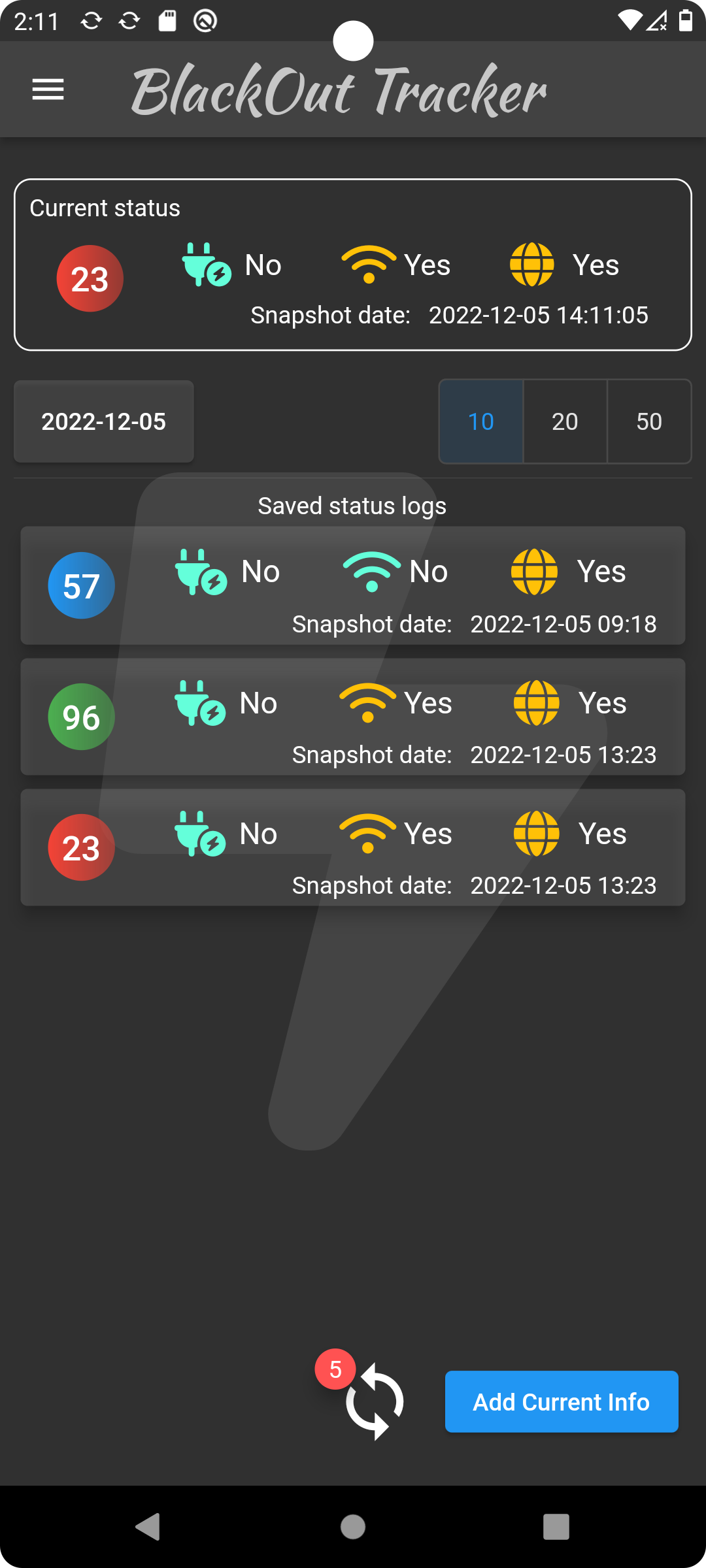This screenshot has width=706, height=1568.
Task: Click the WiFi icon in the 96 log entry
Action: [x=367, y=702]
